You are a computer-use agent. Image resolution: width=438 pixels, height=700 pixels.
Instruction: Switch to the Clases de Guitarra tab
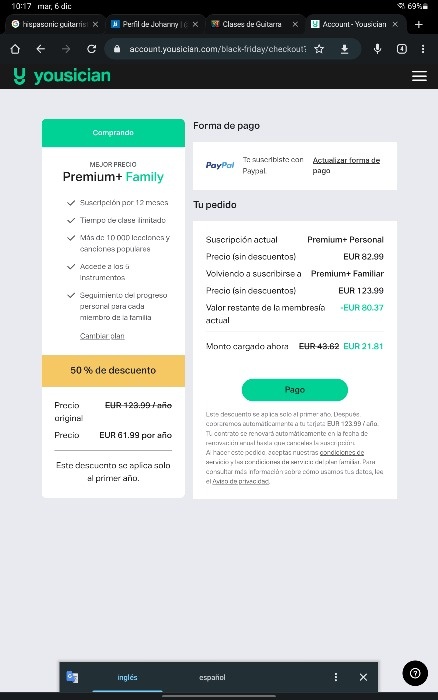click(x=252, y=24)
